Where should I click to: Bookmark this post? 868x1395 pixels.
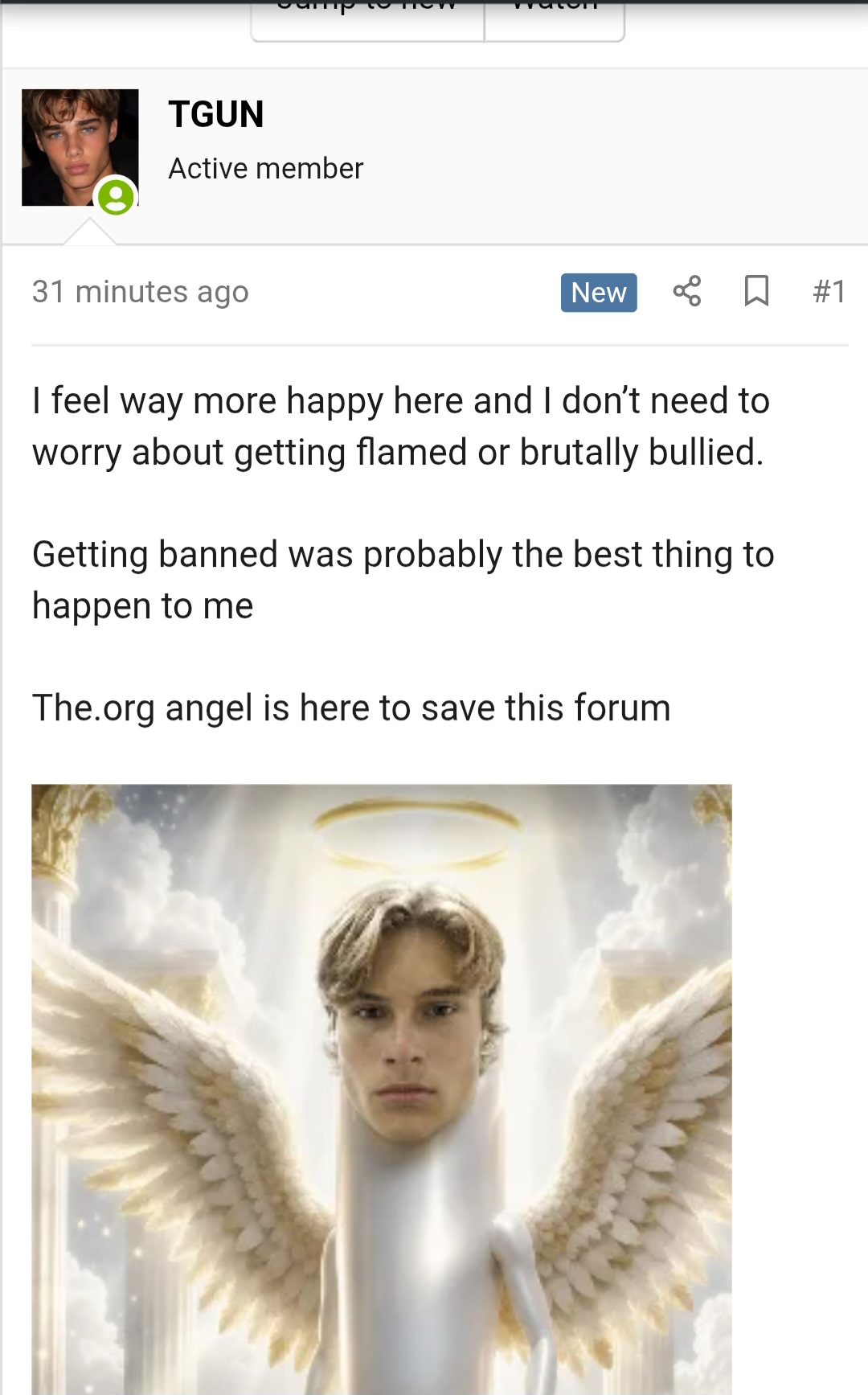tap(756, 291)
